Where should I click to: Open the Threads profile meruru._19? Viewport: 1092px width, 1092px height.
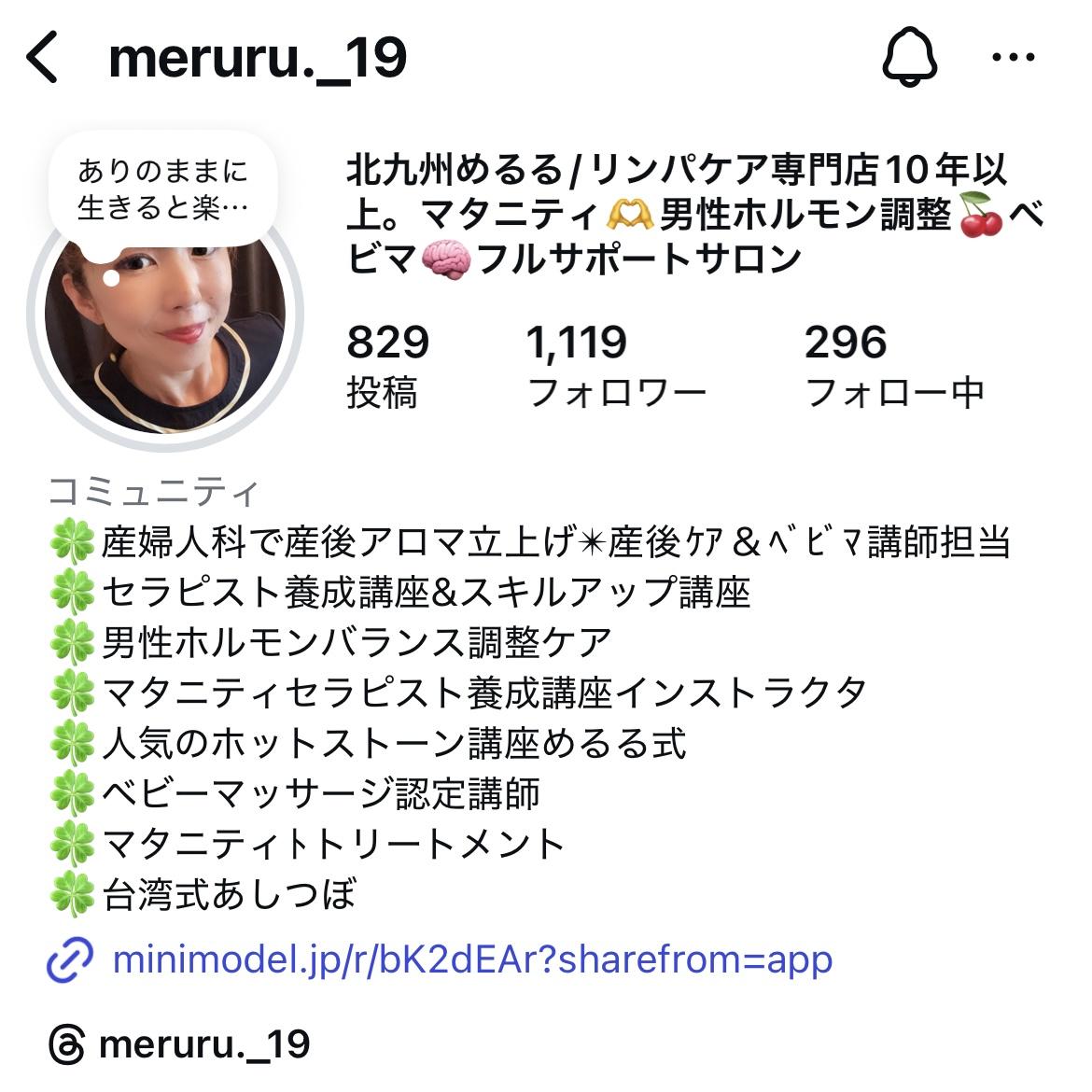[179, 1044]
